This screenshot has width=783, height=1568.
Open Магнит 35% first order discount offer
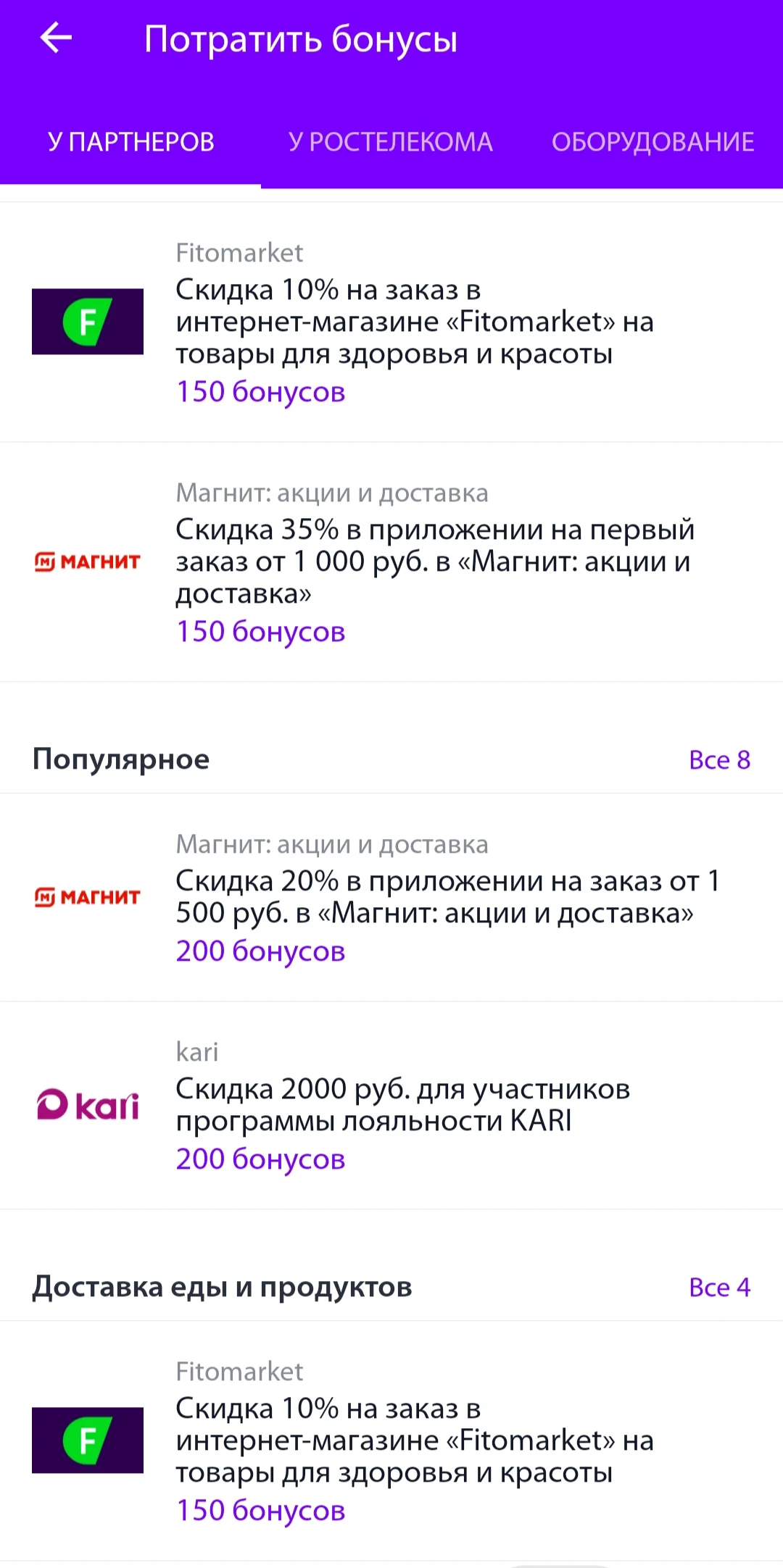391,562
